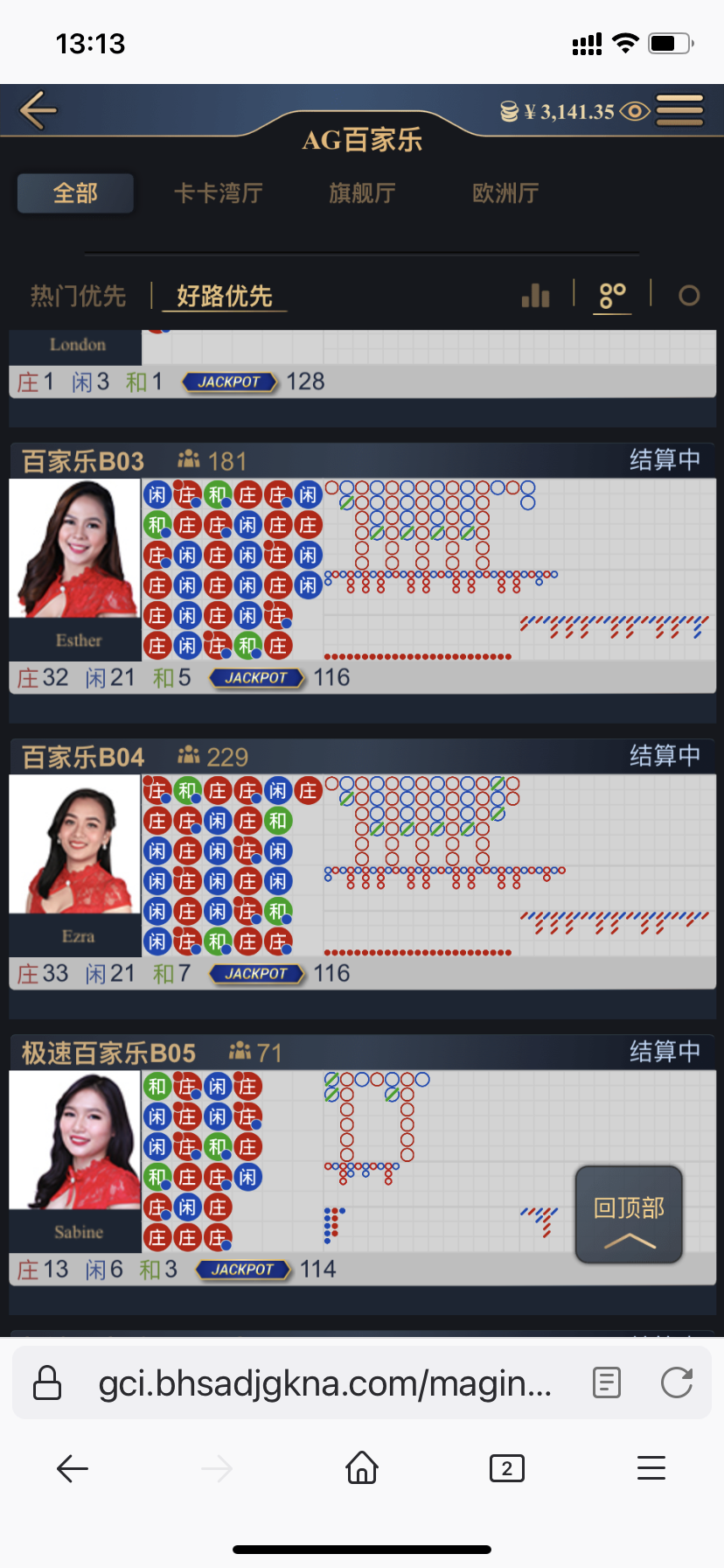Go back with the top arrow
The width and height of the screenshot is (724, 1568).
point(38,110)
